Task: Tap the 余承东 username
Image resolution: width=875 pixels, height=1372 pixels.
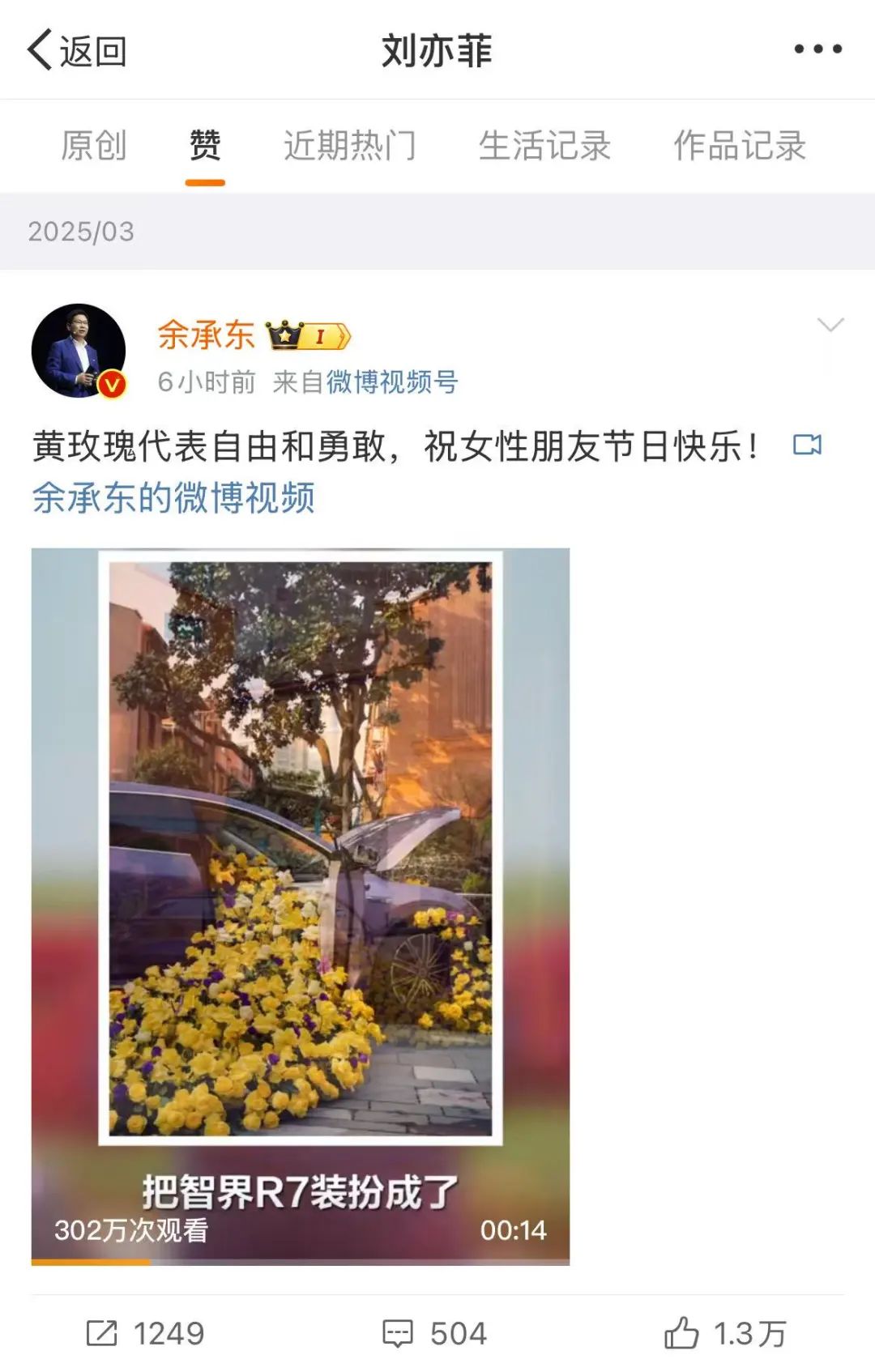Action: 206,335
